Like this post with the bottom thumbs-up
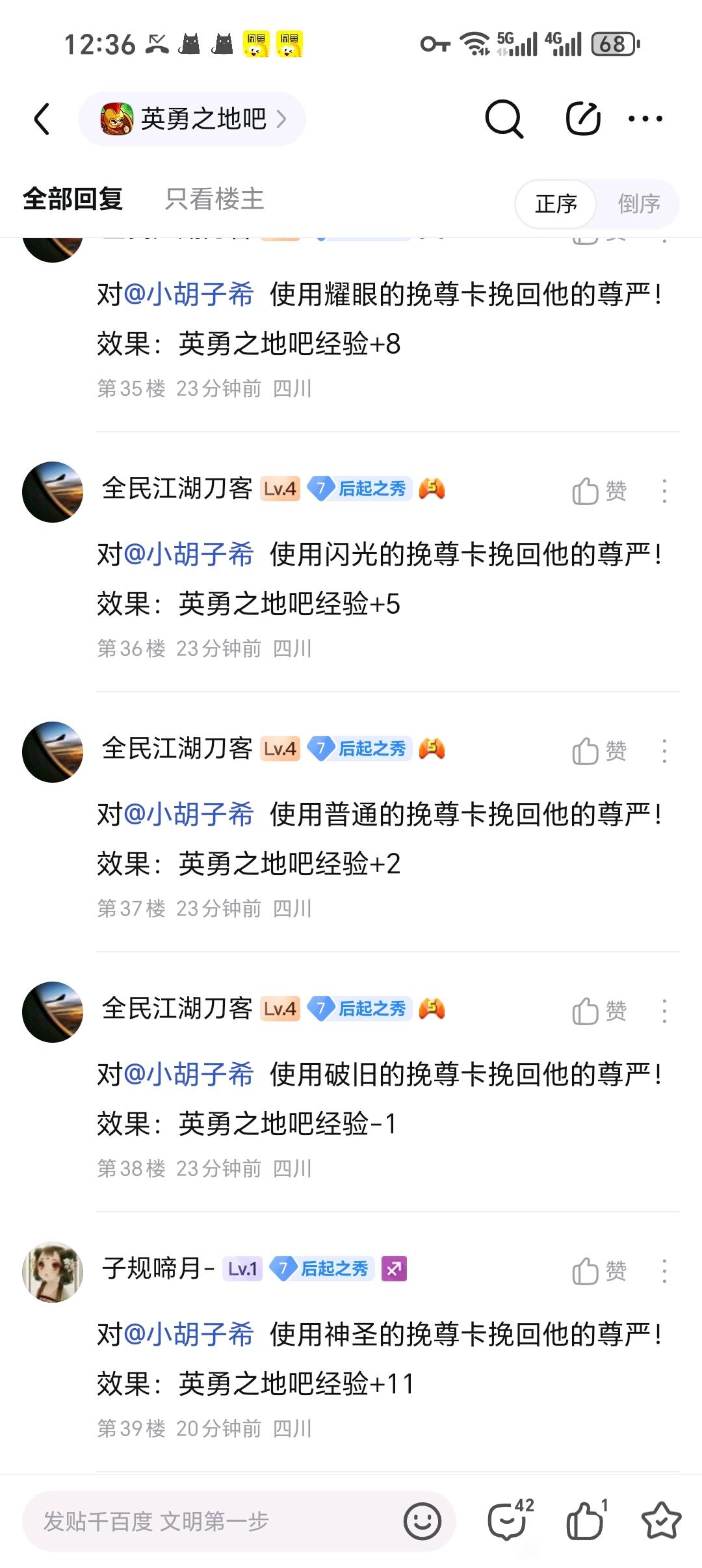 [x=586, y=1521]
